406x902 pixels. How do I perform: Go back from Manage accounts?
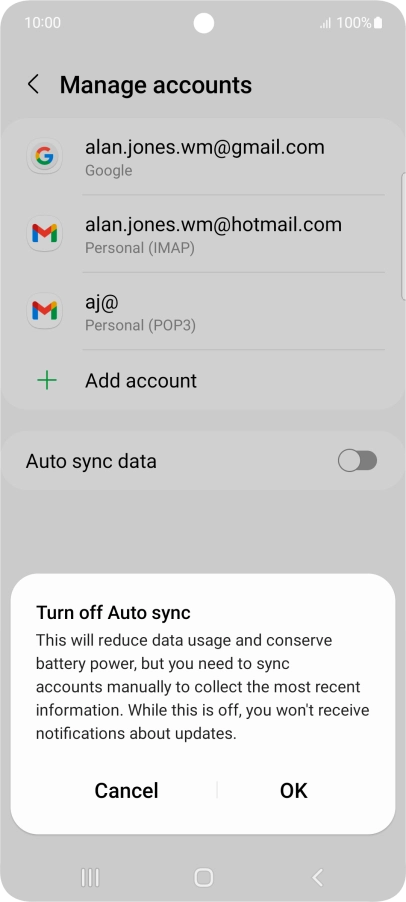[x=33, y=85]
